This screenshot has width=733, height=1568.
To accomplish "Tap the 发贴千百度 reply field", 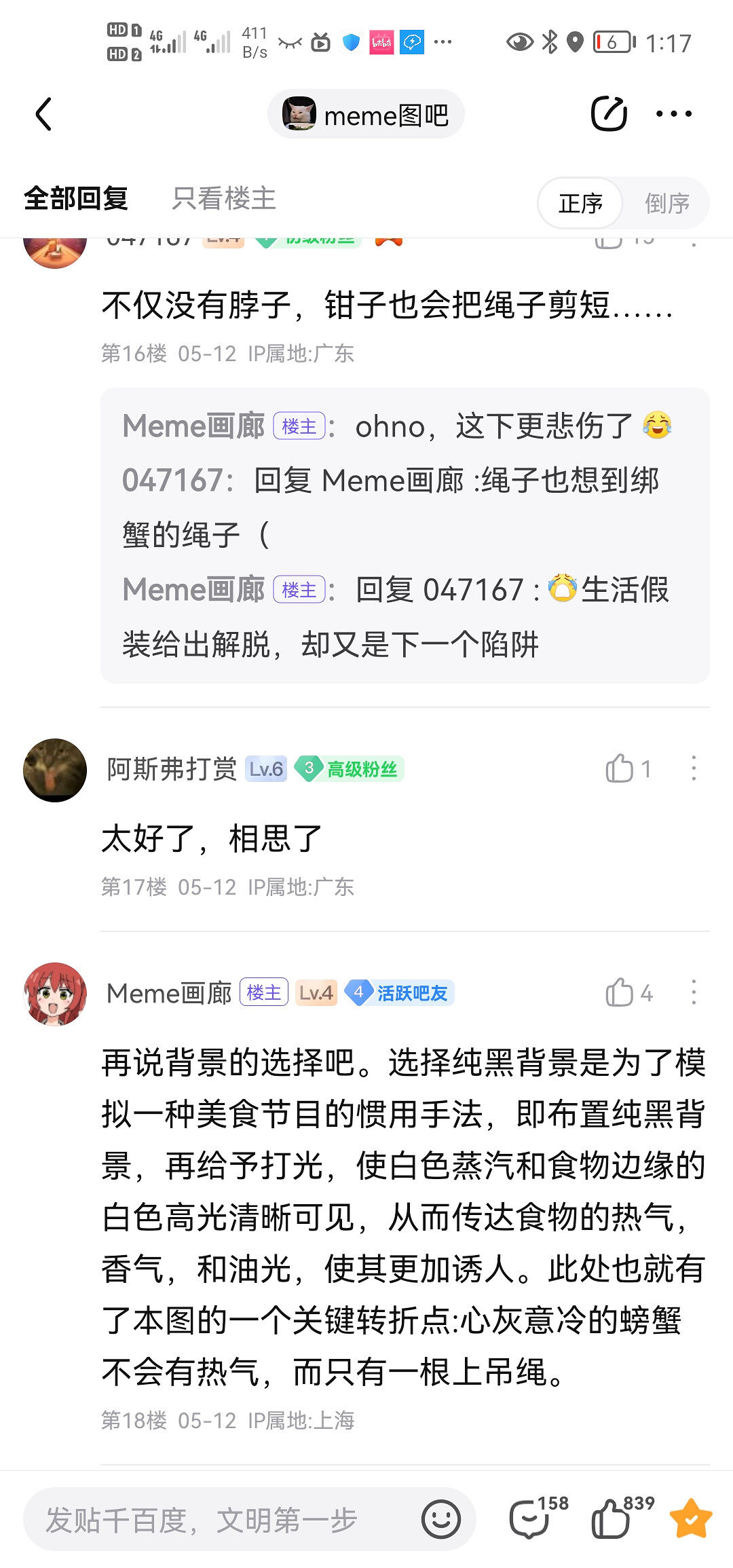I will (x=224, y=1520).
